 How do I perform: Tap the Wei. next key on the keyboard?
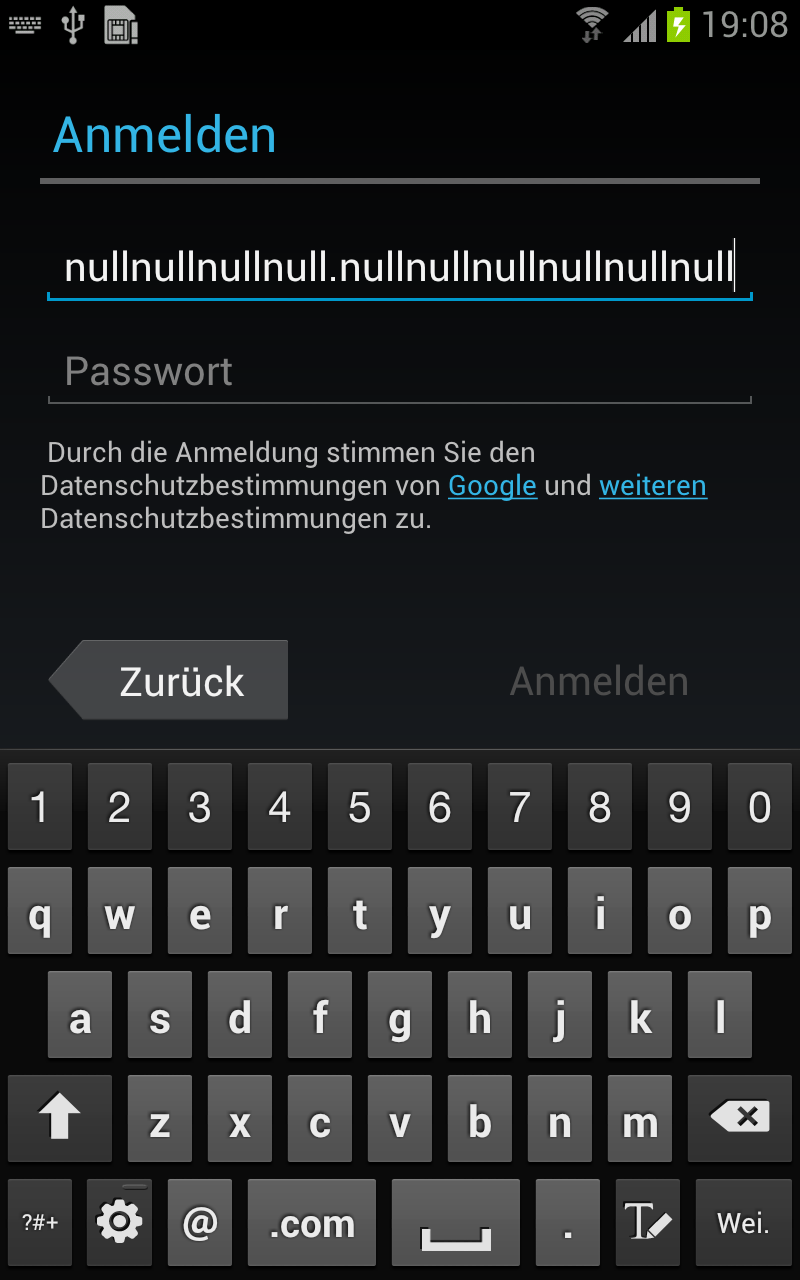tap(743, 1223)
